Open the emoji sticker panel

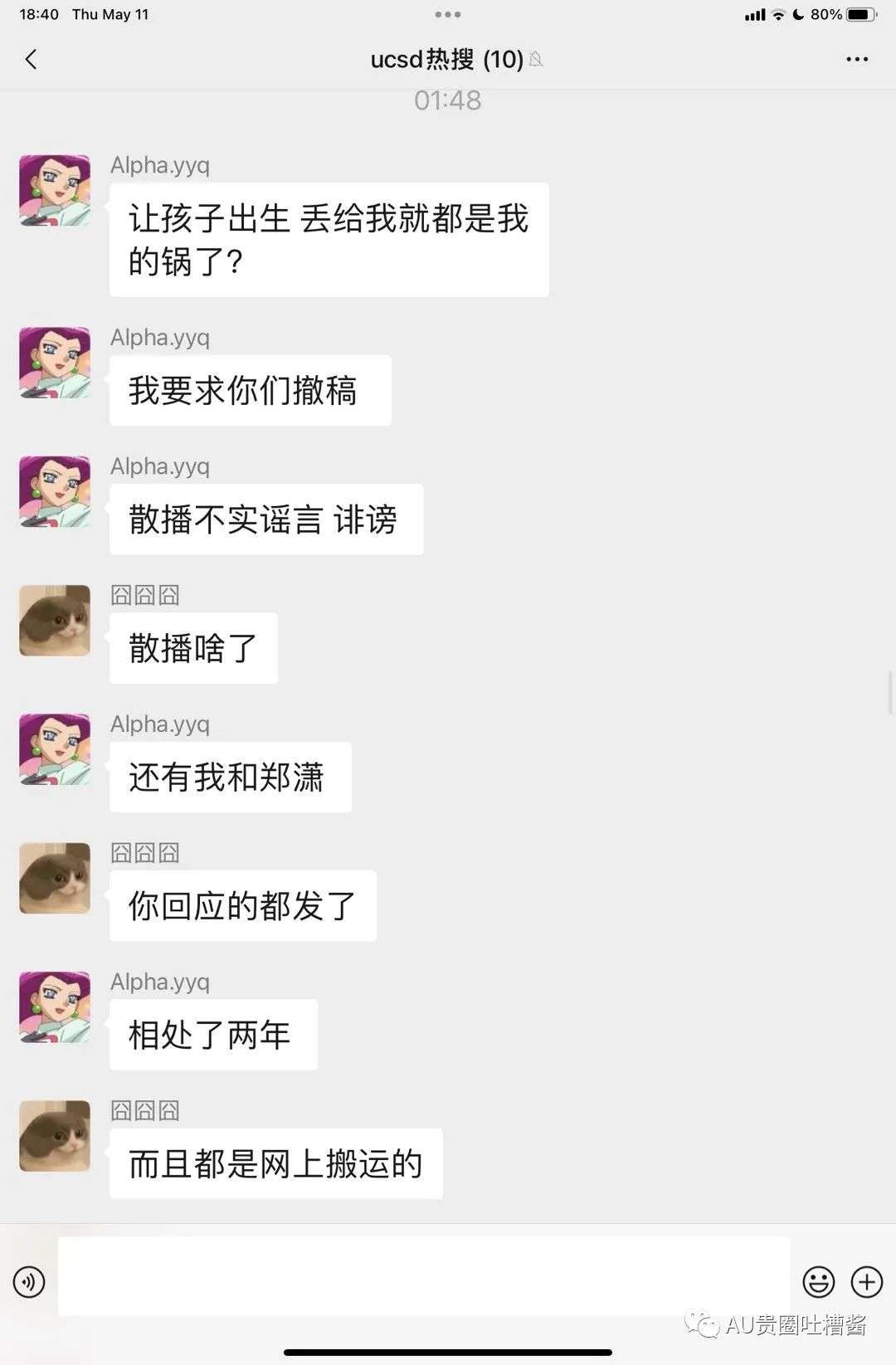[818, 1281]
